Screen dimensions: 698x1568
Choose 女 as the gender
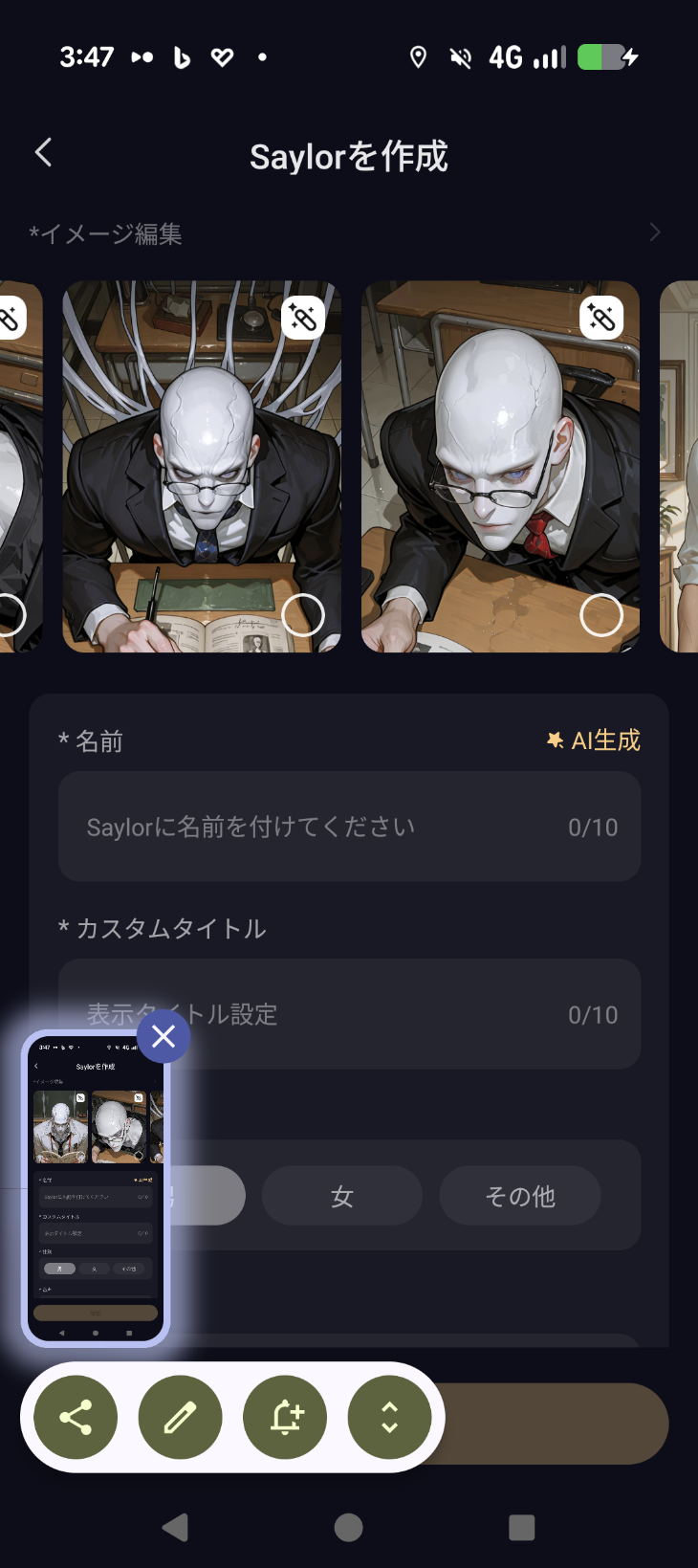pos(342,1196)
